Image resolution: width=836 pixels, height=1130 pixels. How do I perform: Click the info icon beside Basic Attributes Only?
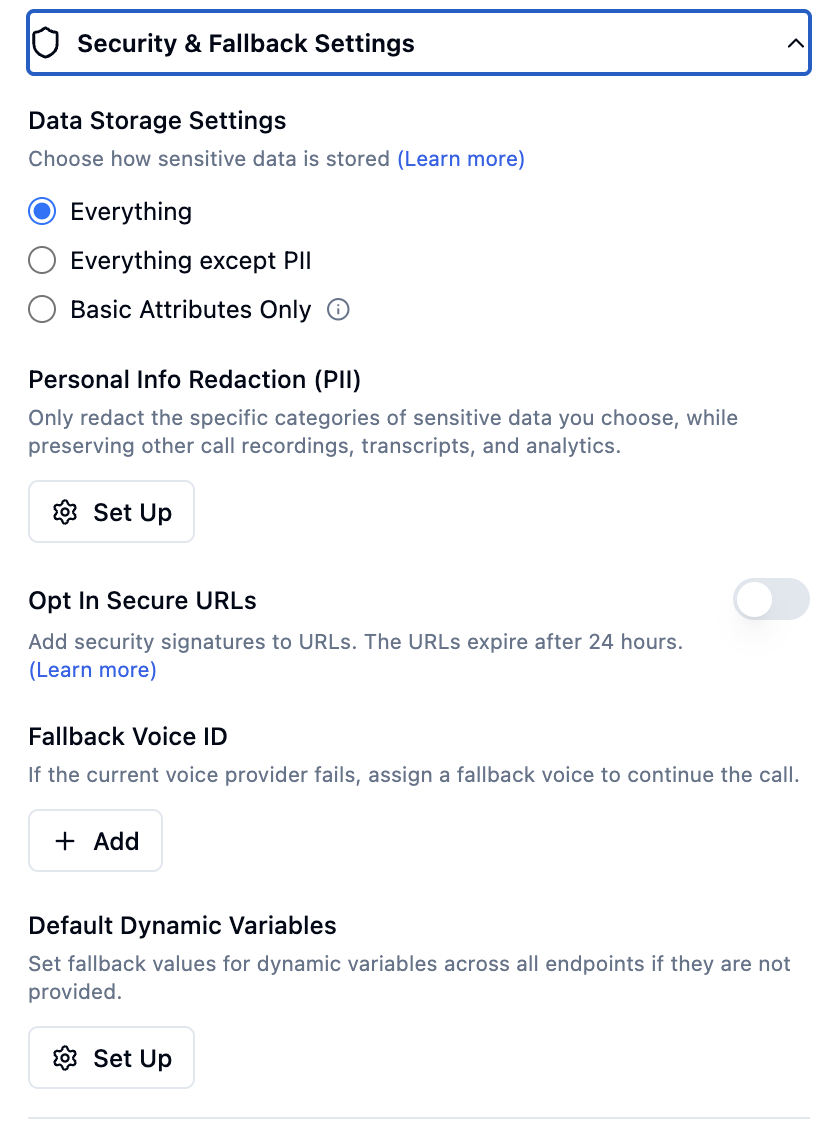point(338,310)
